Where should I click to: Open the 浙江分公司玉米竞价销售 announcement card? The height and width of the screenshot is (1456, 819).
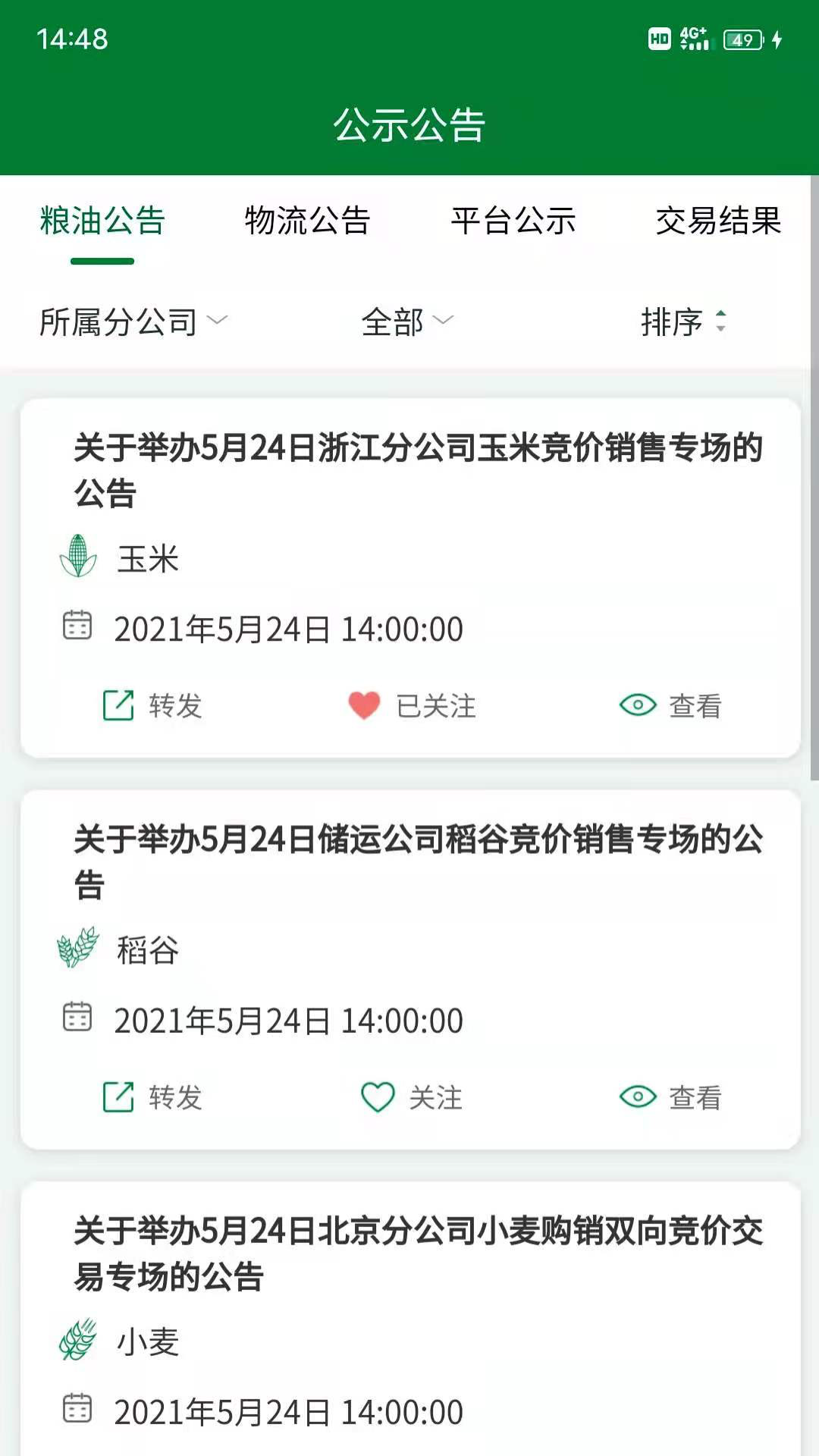(x=417, y=470)
